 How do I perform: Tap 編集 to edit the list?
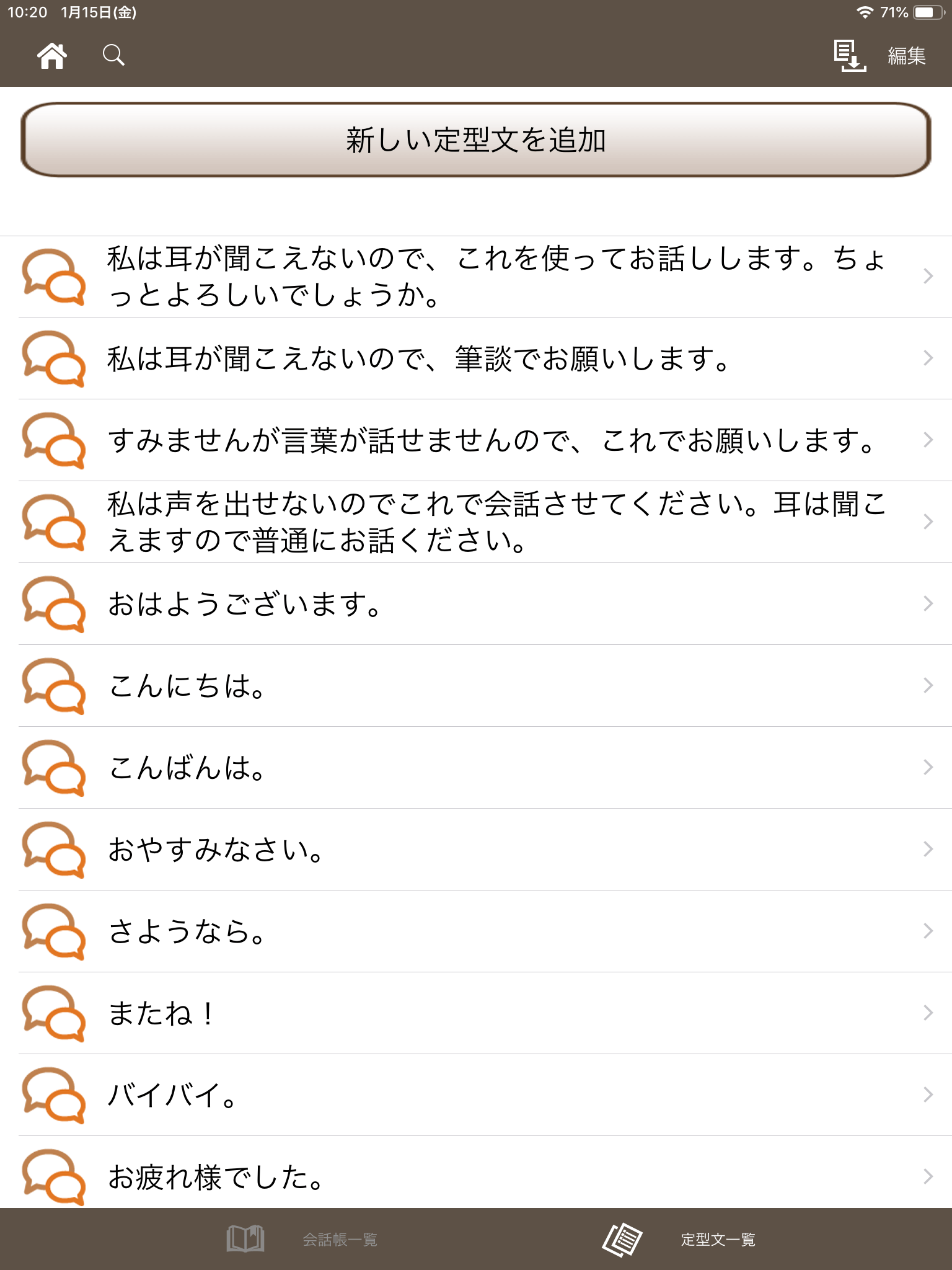pyautogui.click(x=906, y=56)
